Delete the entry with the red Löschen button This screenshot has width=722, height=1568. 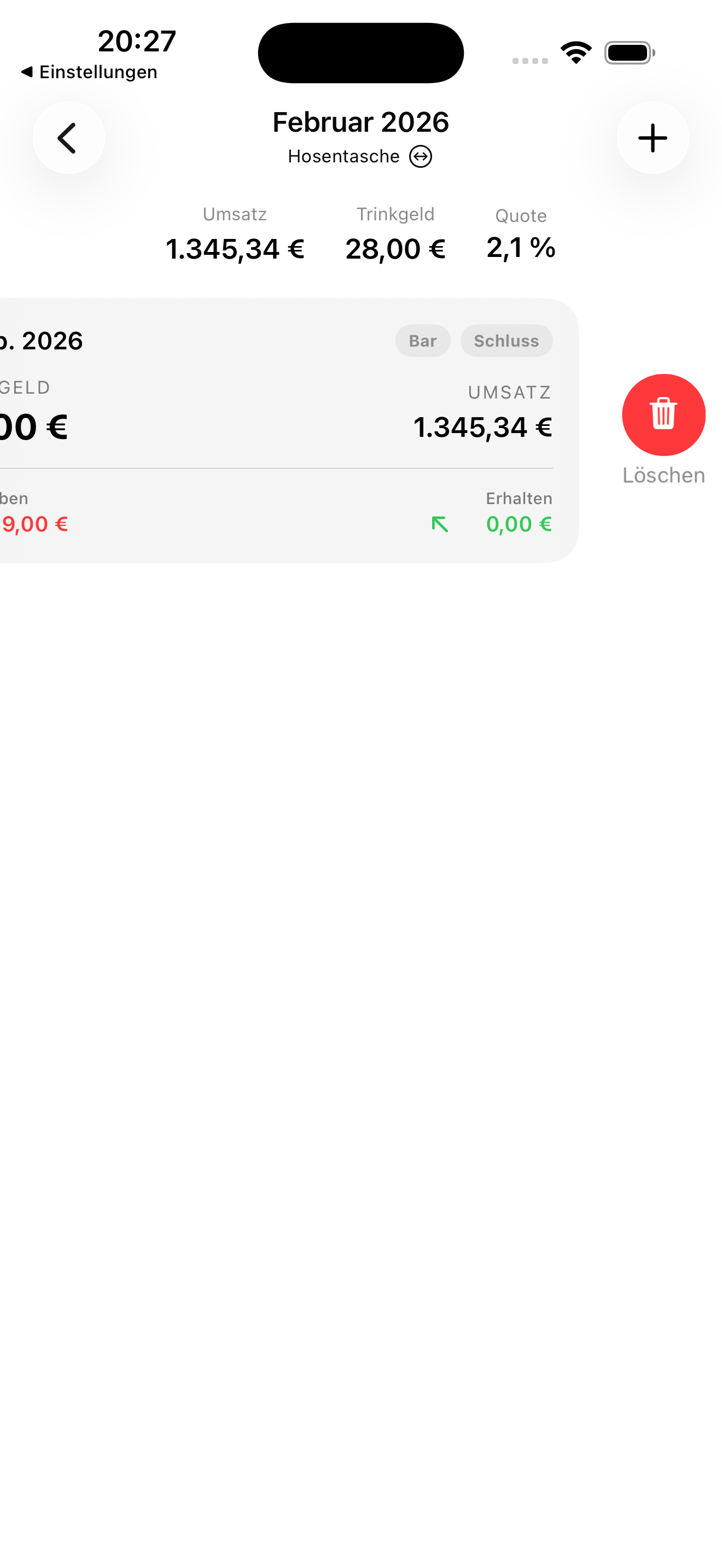(663, 415)
